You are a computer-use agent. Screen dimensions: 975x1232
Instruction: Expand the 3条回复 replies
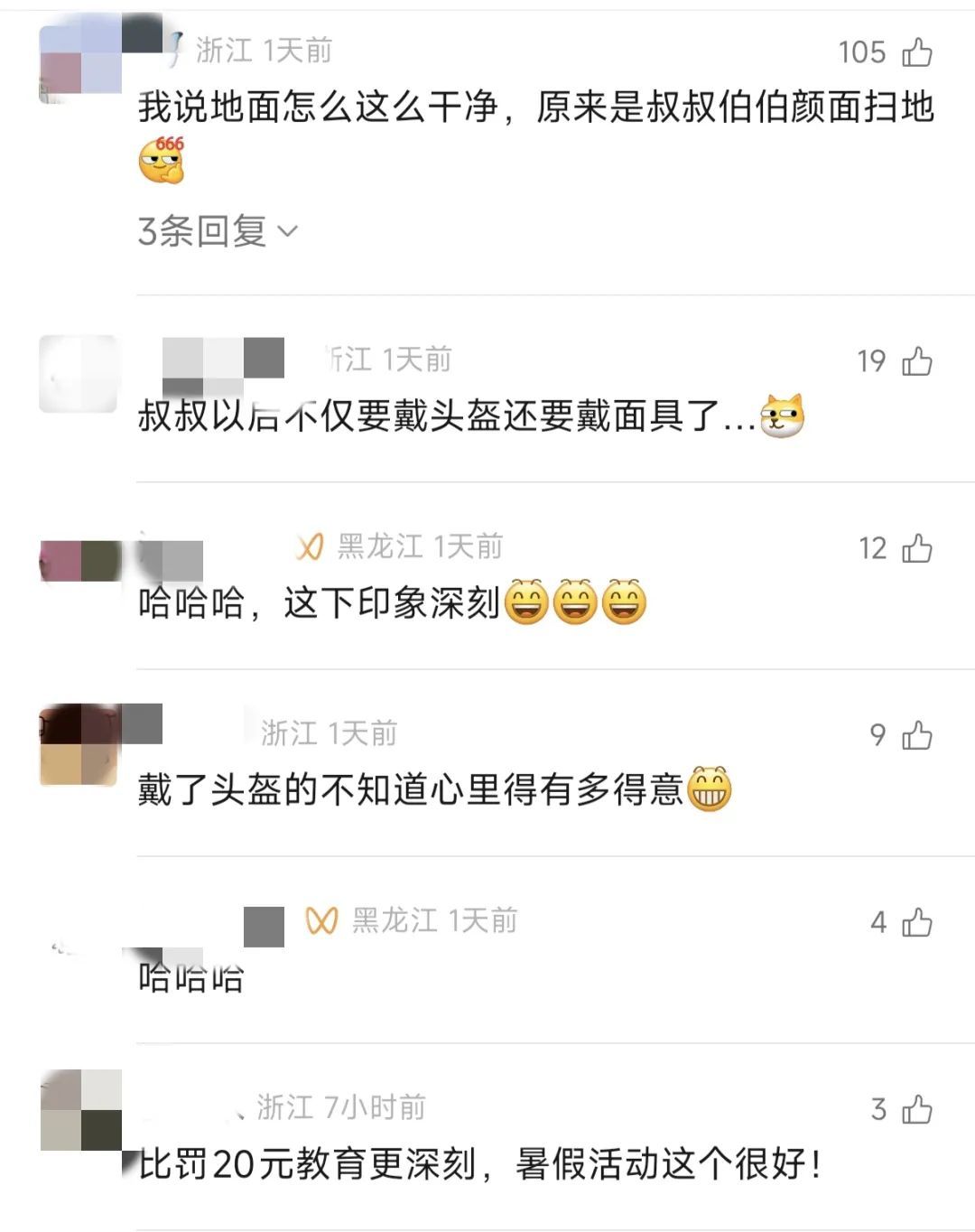218,231
